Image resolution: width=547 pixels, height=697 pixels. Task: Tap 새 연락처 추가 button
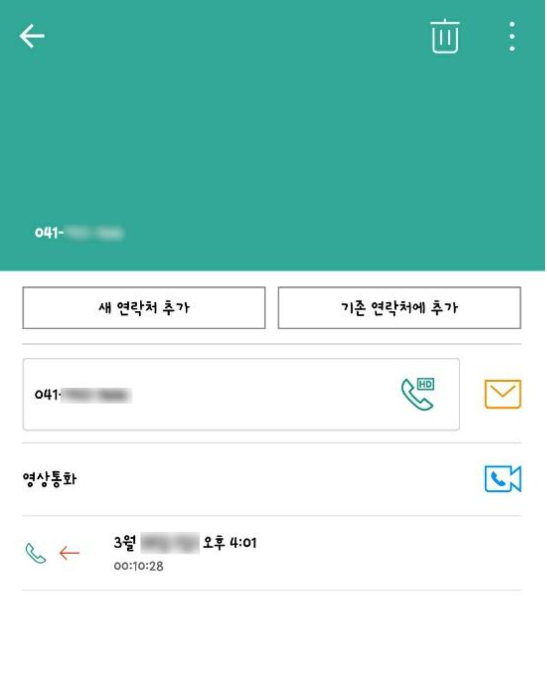144,308
